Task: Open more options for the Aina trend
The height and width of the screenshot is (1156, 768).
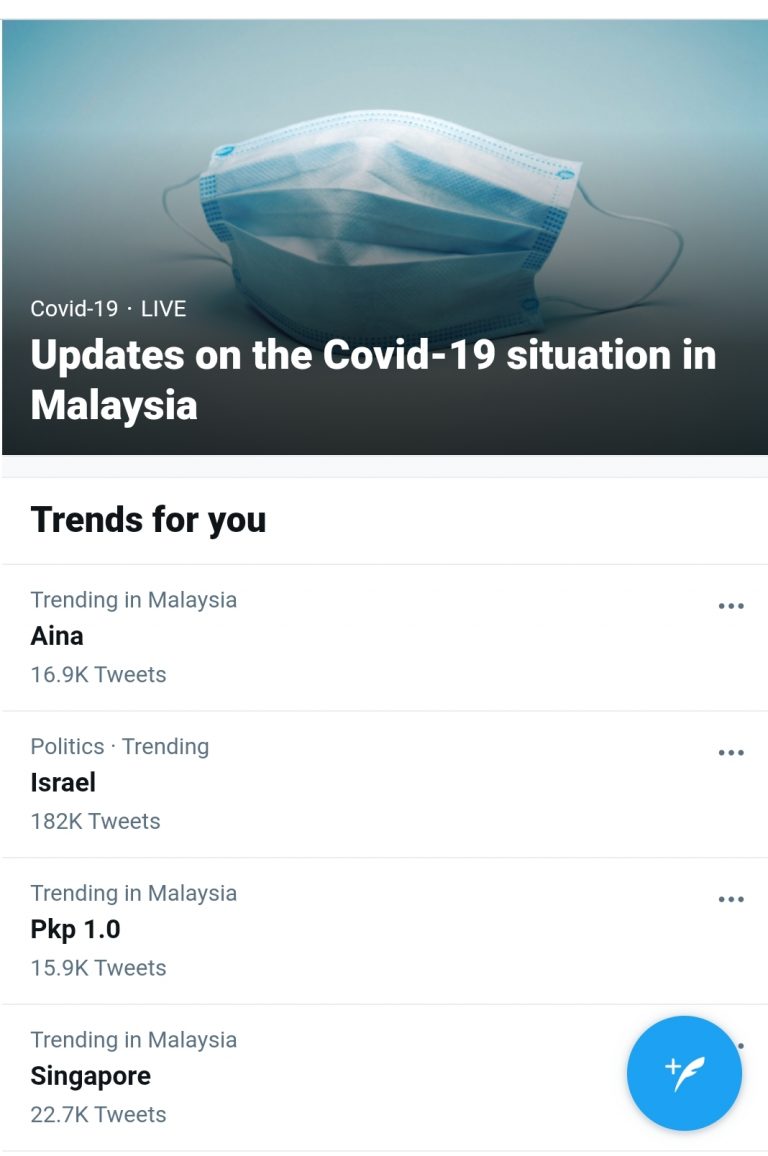Action: click(731, 606)
